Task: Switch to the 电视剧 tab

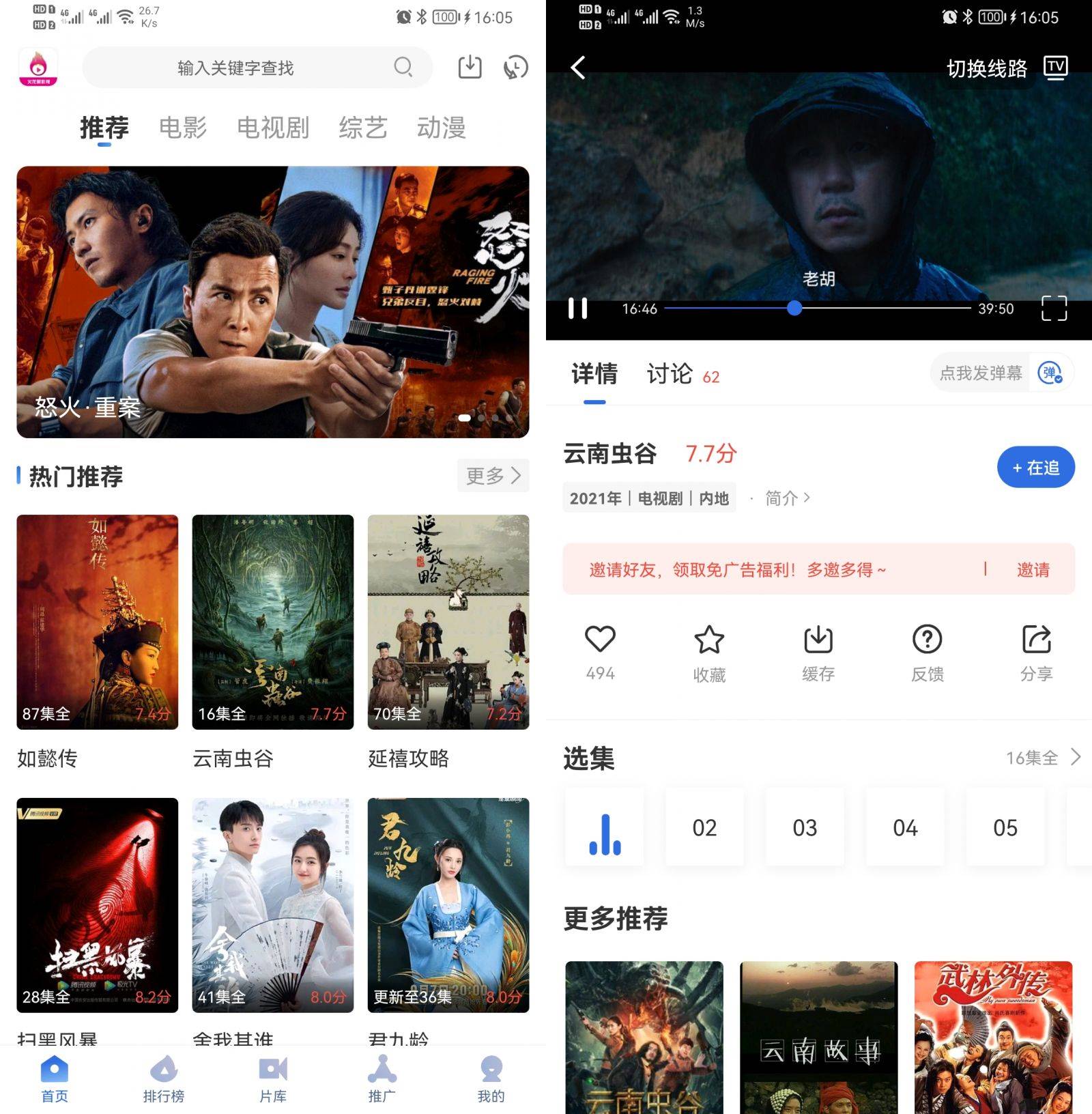Action: click(x=272, y=128)
